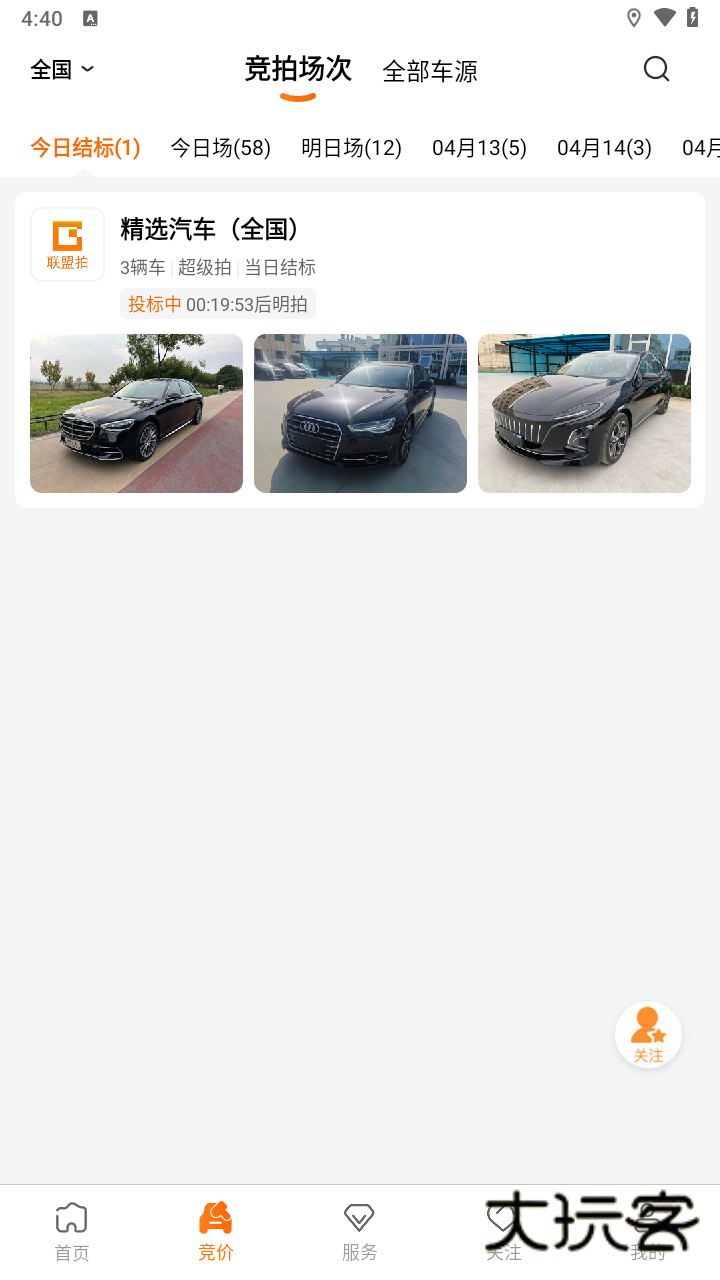Select the 04月13(5) date filter
This screenshot has height=1280, width=720.
478,147
